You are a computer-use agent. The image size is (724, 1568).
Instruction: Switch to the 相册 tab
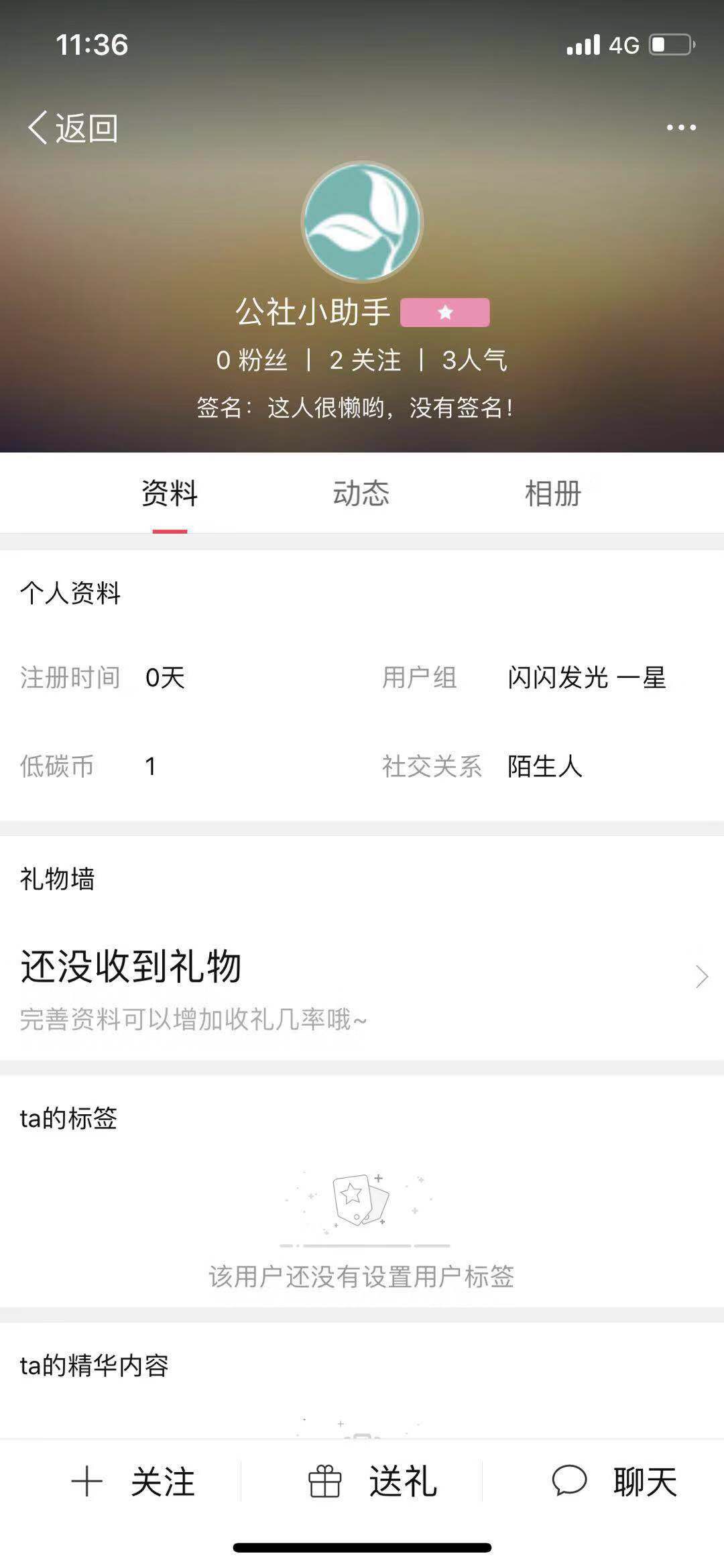553,493
